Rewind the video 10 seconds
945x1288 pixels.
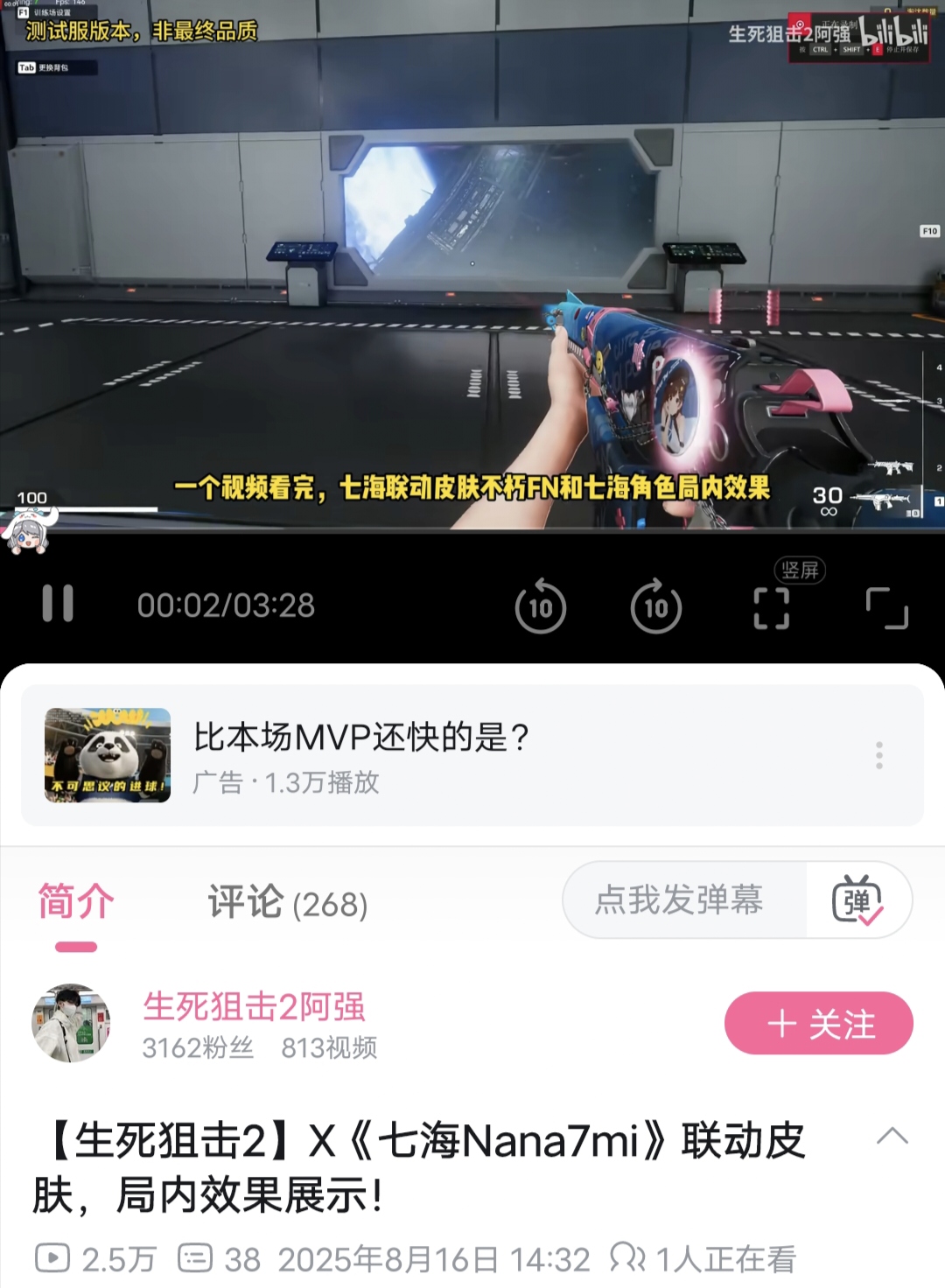(x=540, y=605)
